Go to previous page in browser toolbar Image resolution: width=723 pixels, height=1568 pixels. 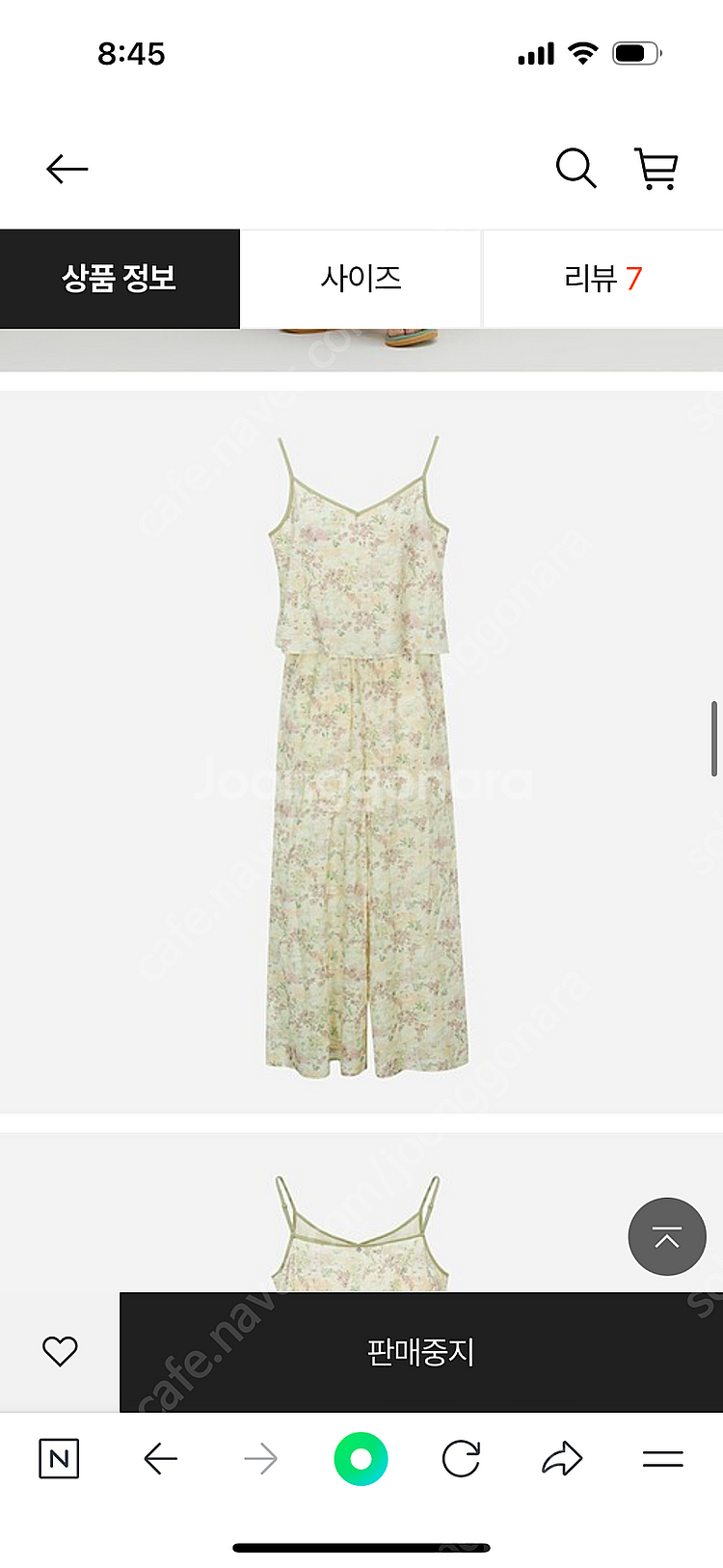(x=161, y=1459)
